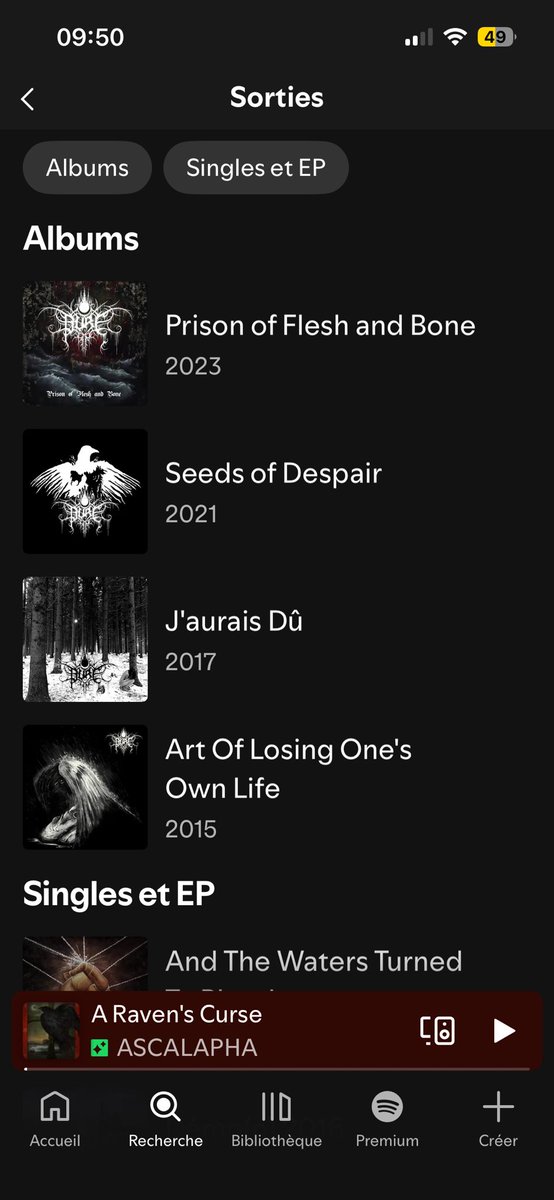Viewport: 554px width, 1200px height.
Task: Filter releases by the Albums chip
Action: tap(87, 167)
